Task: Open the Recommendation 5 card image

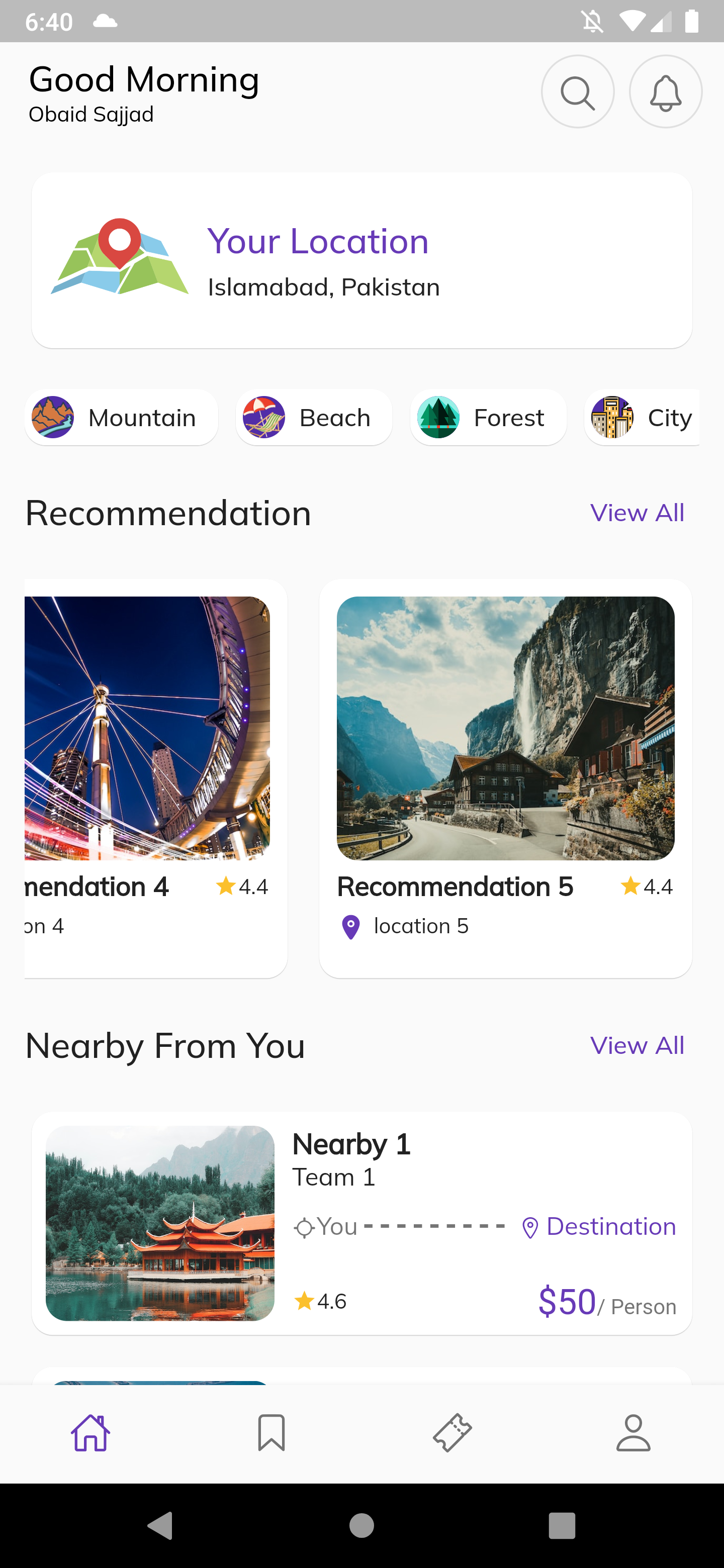Action: (505, 728)
